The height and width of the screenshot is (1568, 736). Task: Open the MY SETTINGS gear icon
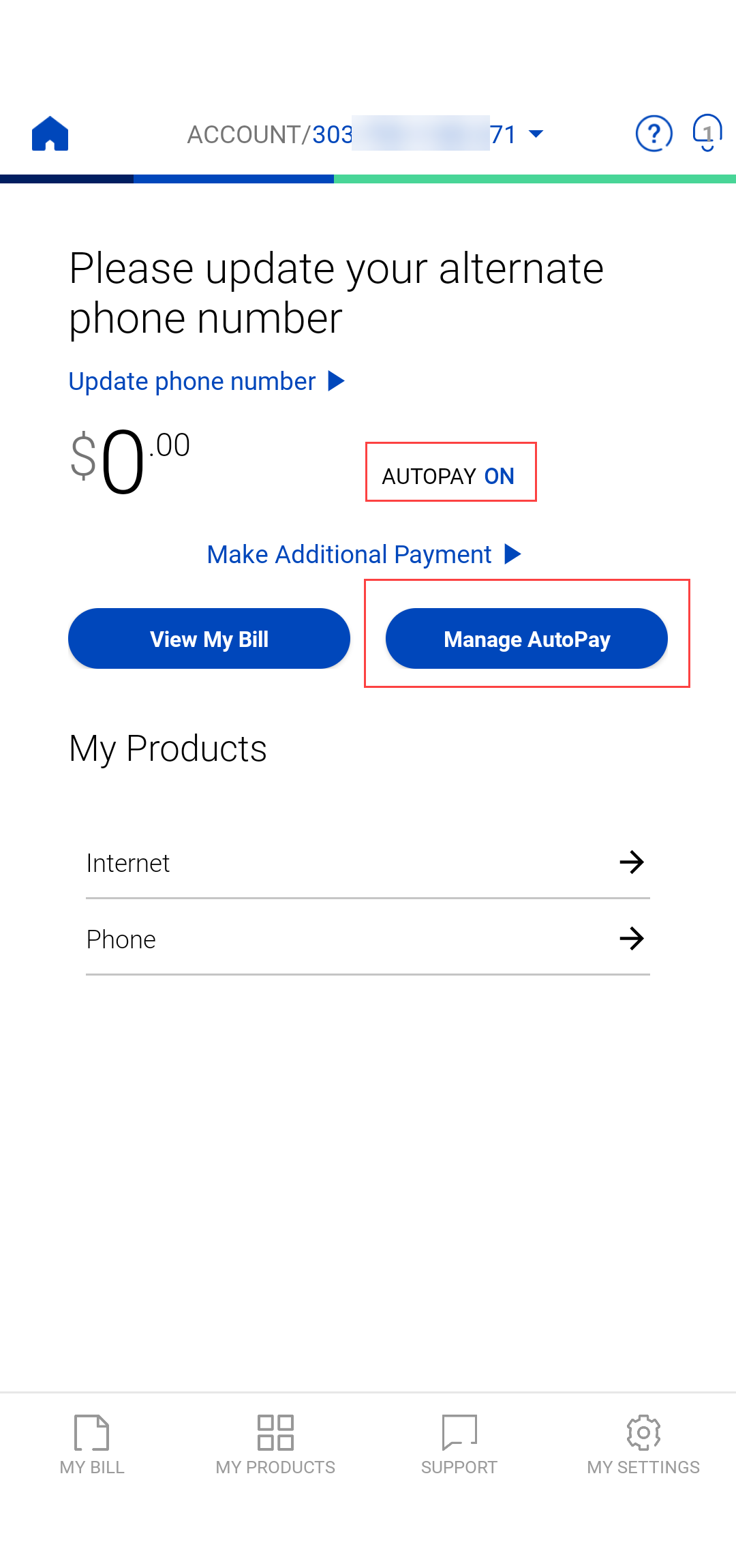643,1434
